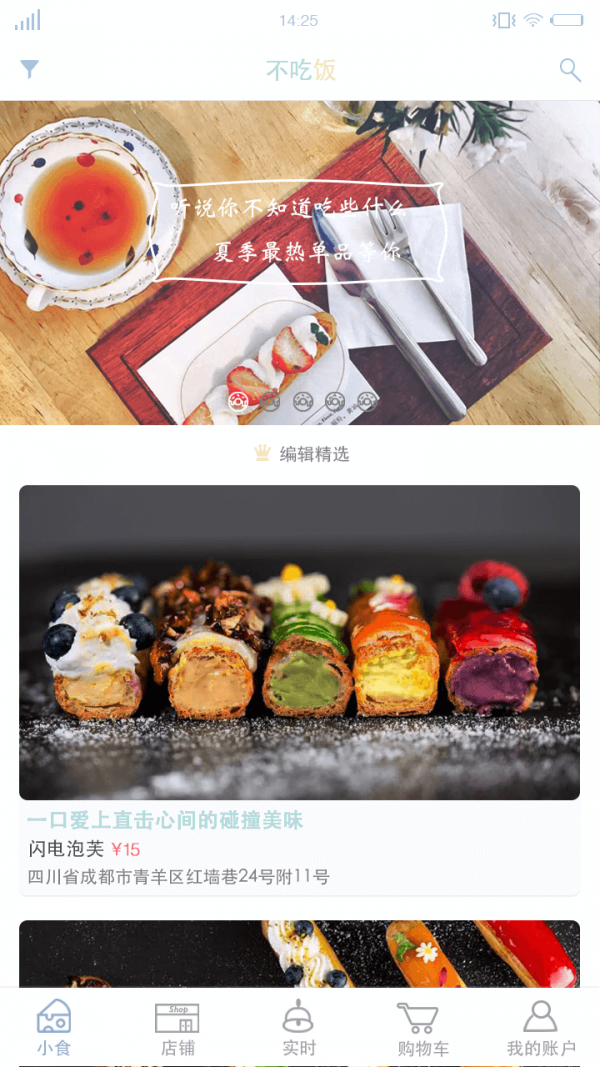Open the 我的账户 account tab
Viewport: 600px width, 1067px height.
[541, 1028]
